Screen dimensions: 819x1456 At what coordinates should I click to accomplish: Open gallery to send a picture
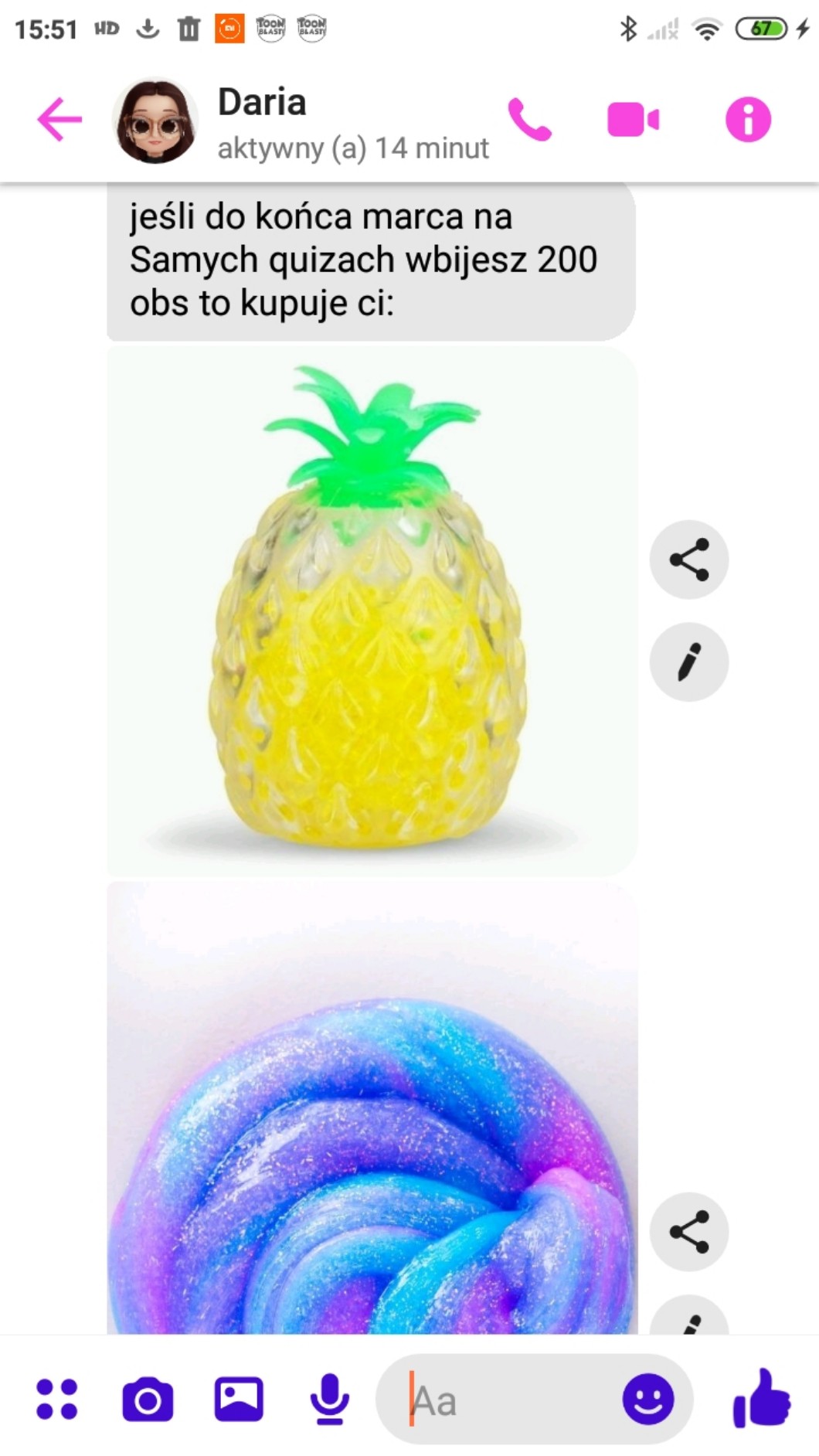click(238, 1399)
